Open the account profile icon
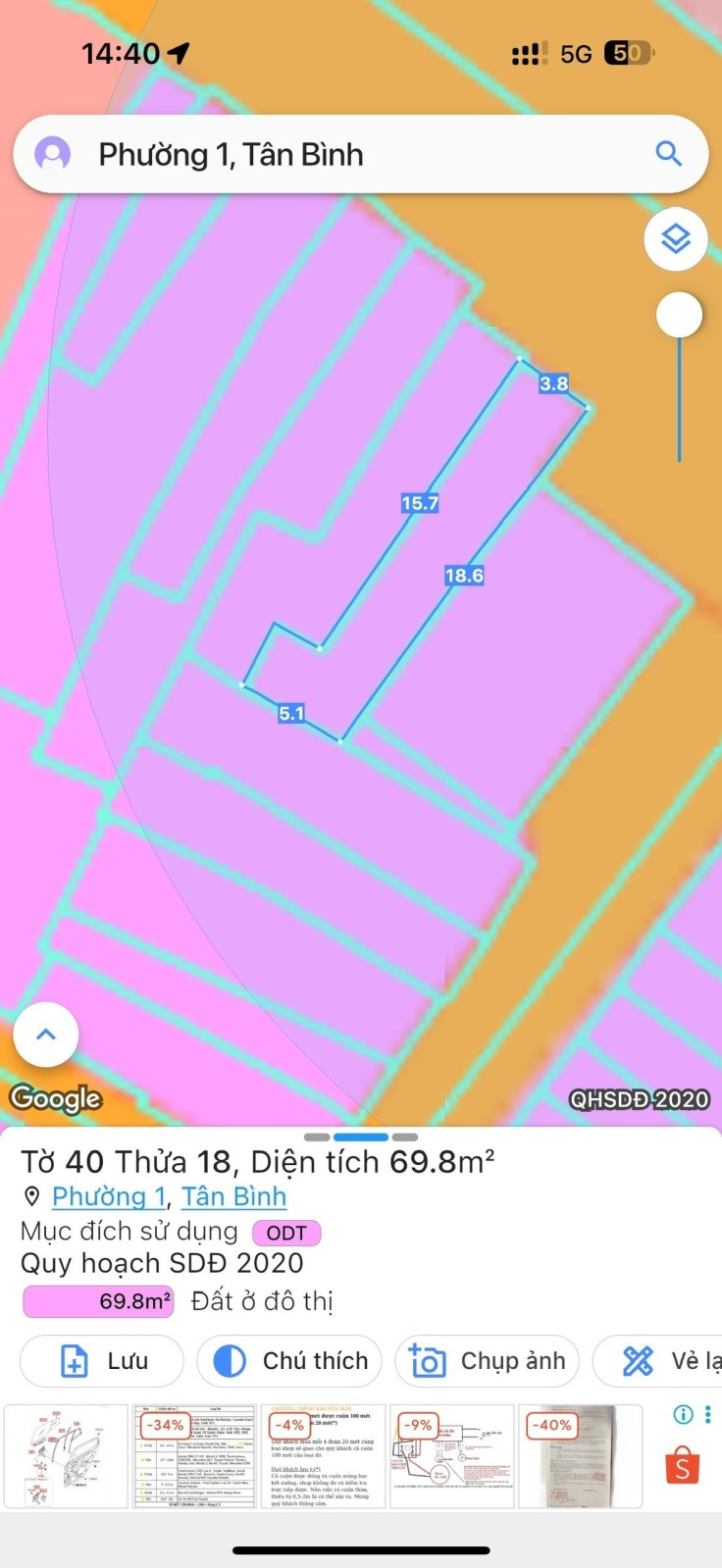The width and height of the screenshot is (722, 1568). [52, 154]
